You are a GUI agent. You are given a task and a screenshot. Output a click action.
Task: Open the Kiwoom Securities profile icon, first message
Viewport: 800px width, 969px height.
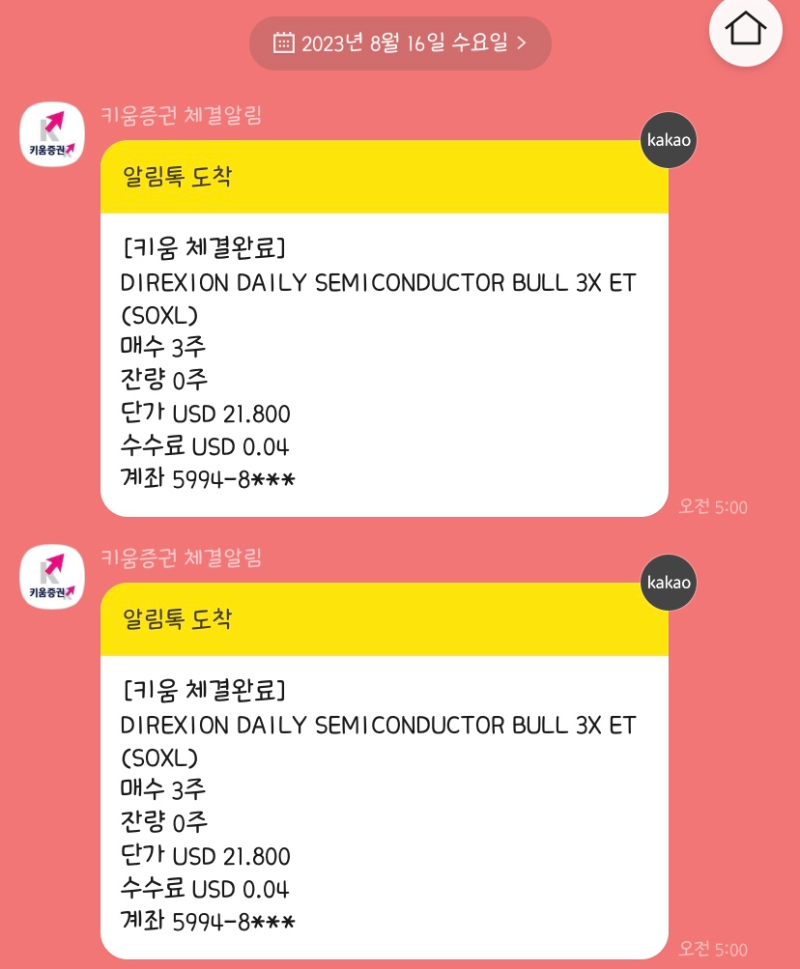(50, 135)
